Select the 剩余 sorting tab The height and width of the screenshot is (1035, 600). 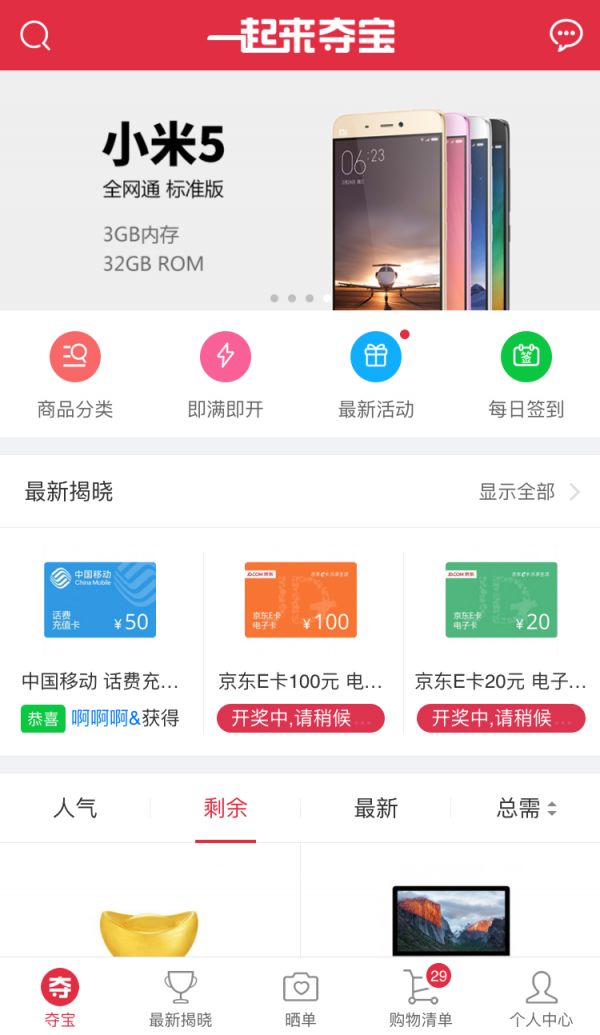coord(225,808)
